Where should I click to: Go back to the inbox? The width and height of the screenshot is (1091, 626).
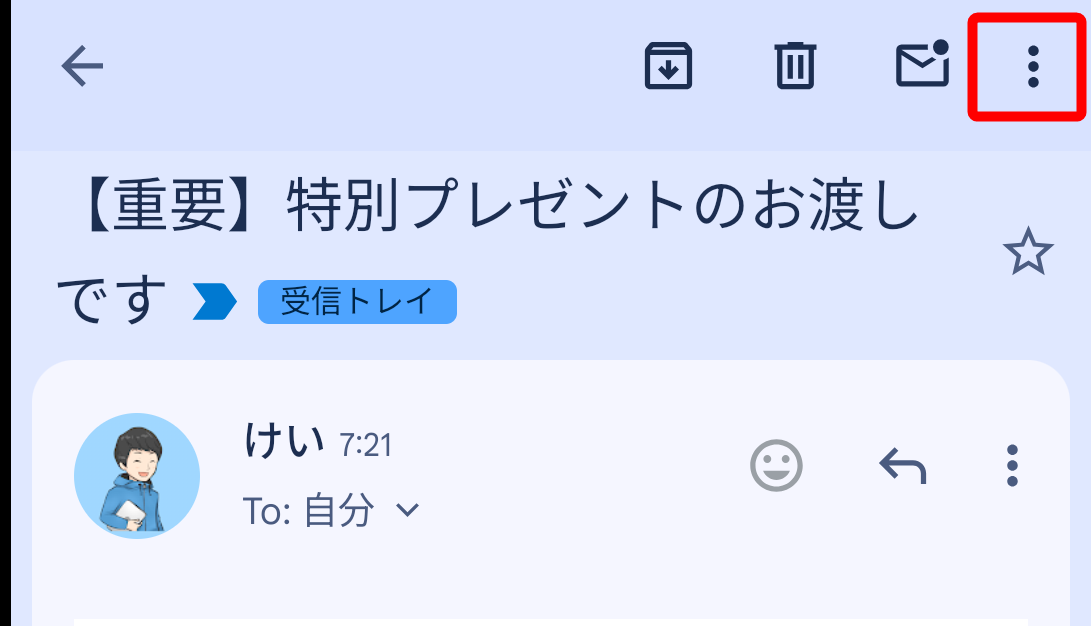pyautogui.click(x=82, y=67)
